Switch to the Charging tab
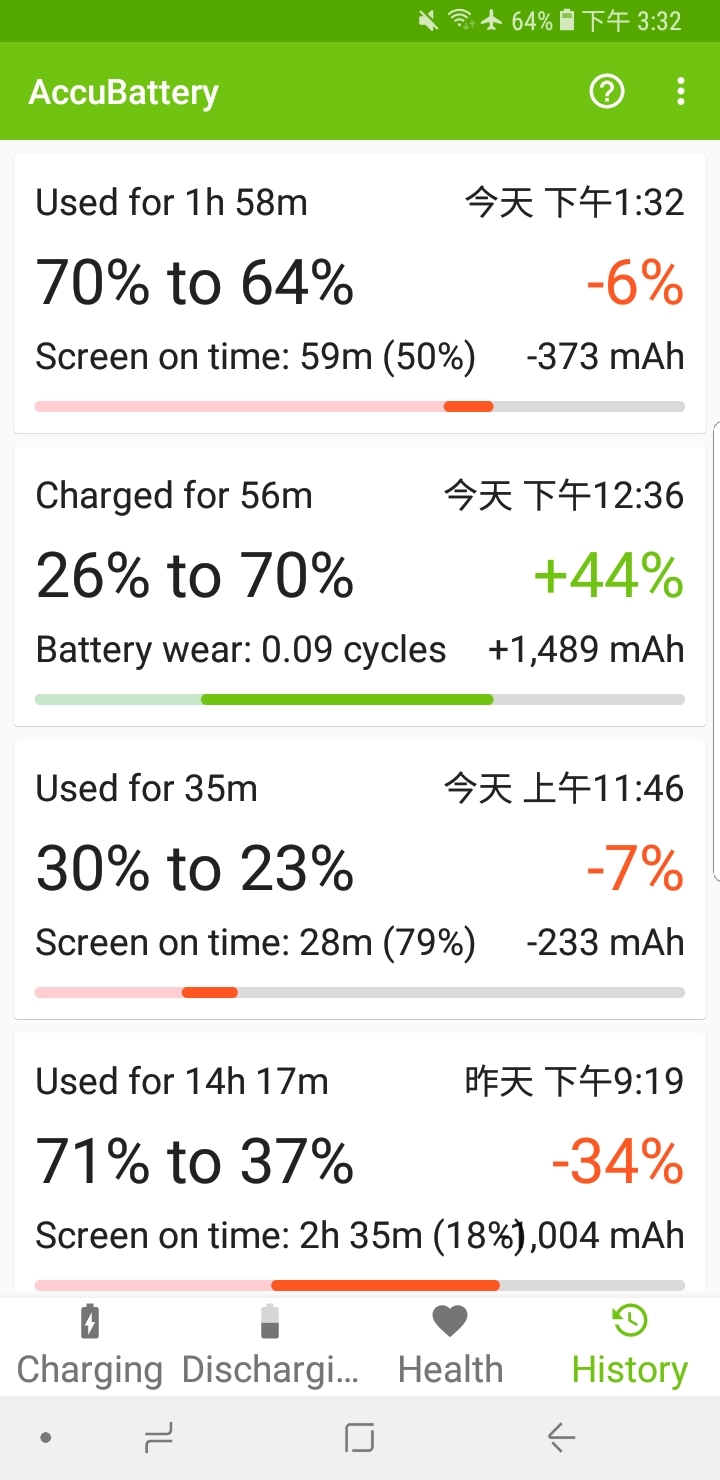720x1480 pixels. pos(90,1347)
